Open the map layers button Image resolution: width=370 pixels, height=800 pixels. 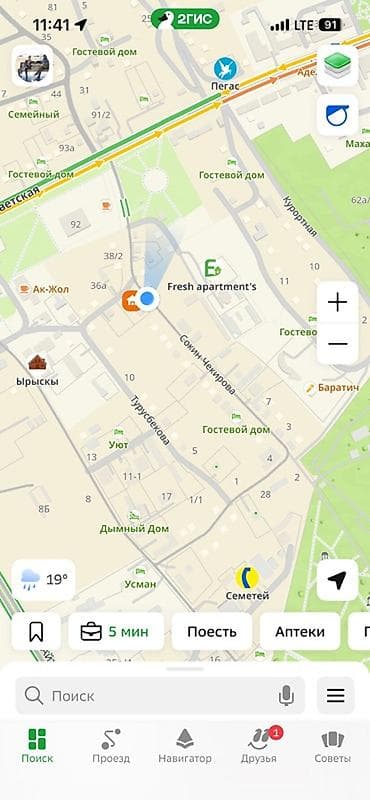pos(337,65)
